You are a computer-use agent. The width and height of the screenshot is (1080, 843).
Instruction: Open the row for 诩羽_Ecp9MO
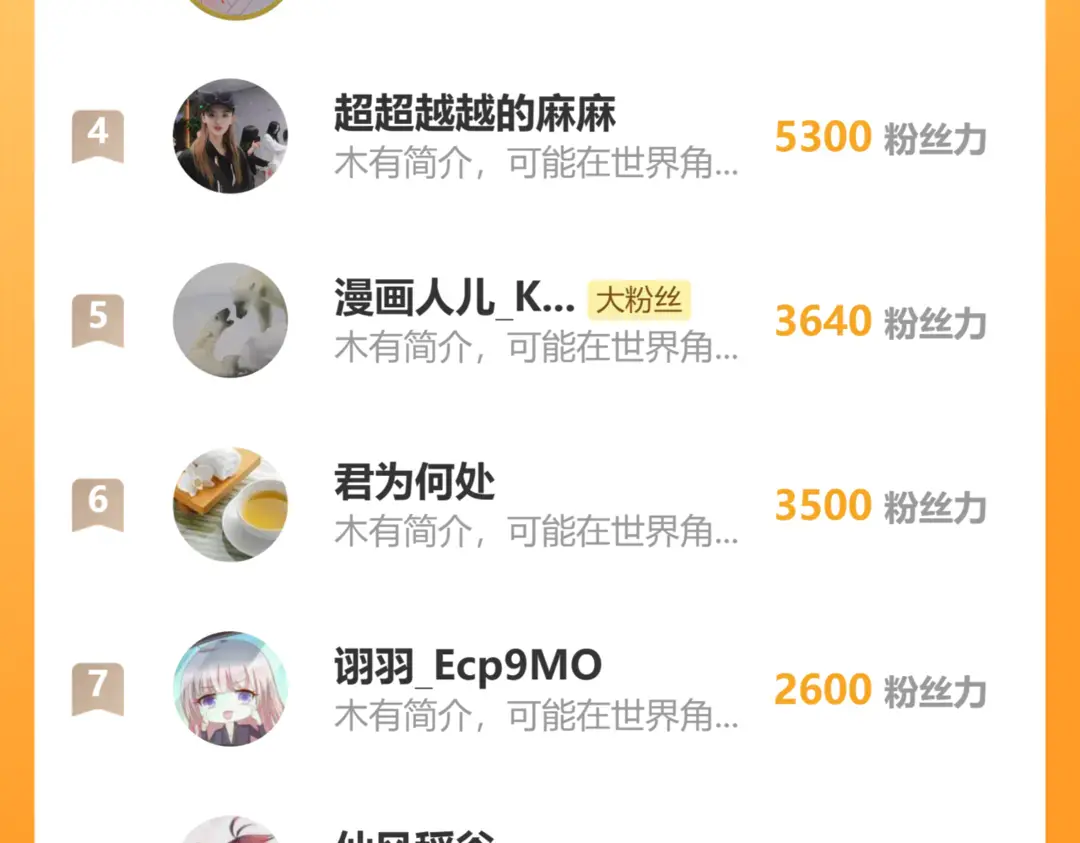pyautogui.click(x=468, y=667)
